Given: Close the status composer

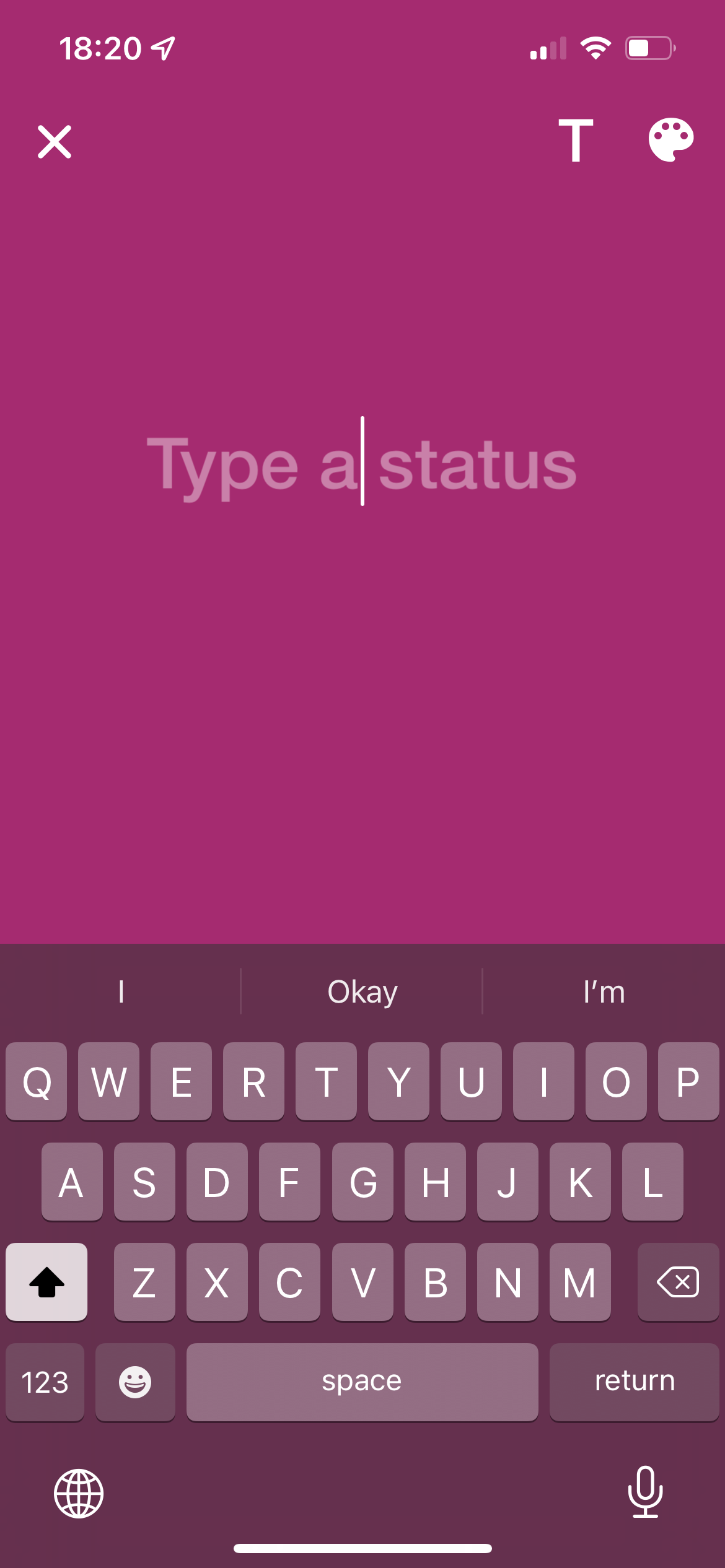Looking at the screenshot, I should click(x=55, y=142).
